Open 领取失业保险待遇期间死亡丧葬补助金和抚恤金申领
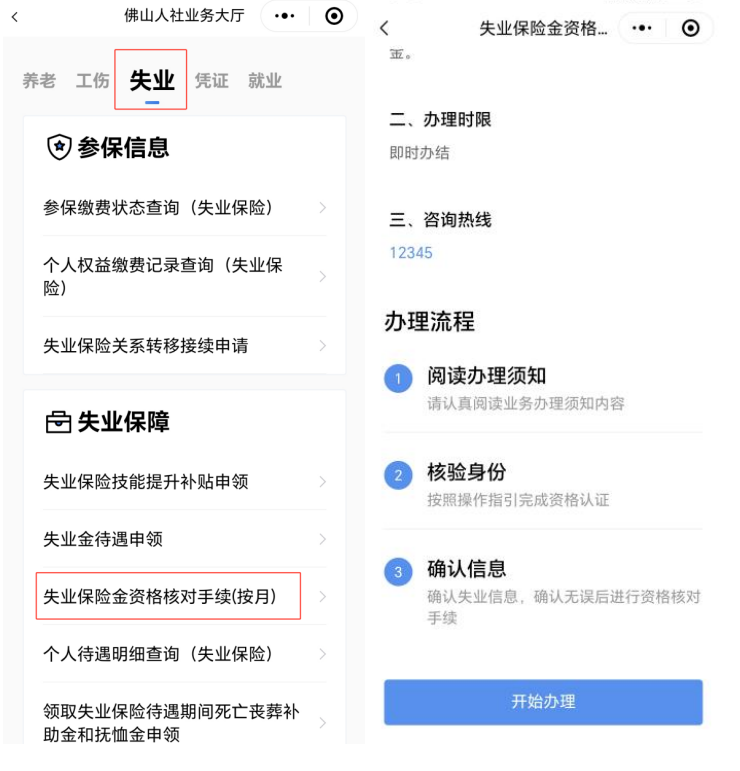The height and width of the screenshot is (771, 740). point(185,724)
